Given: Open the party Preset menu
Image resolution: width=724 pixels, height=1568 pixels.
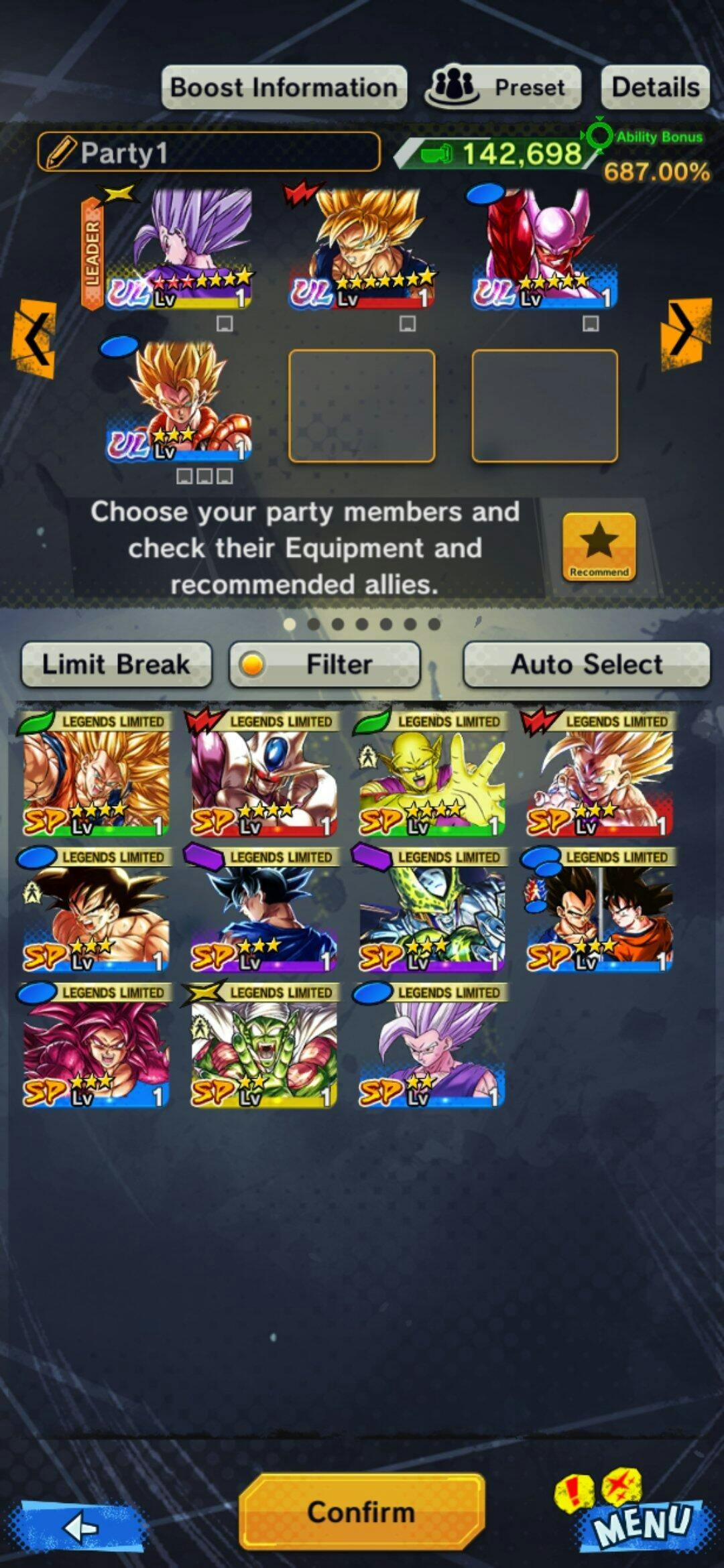Looking at the screenshot, I should point(502,87).
